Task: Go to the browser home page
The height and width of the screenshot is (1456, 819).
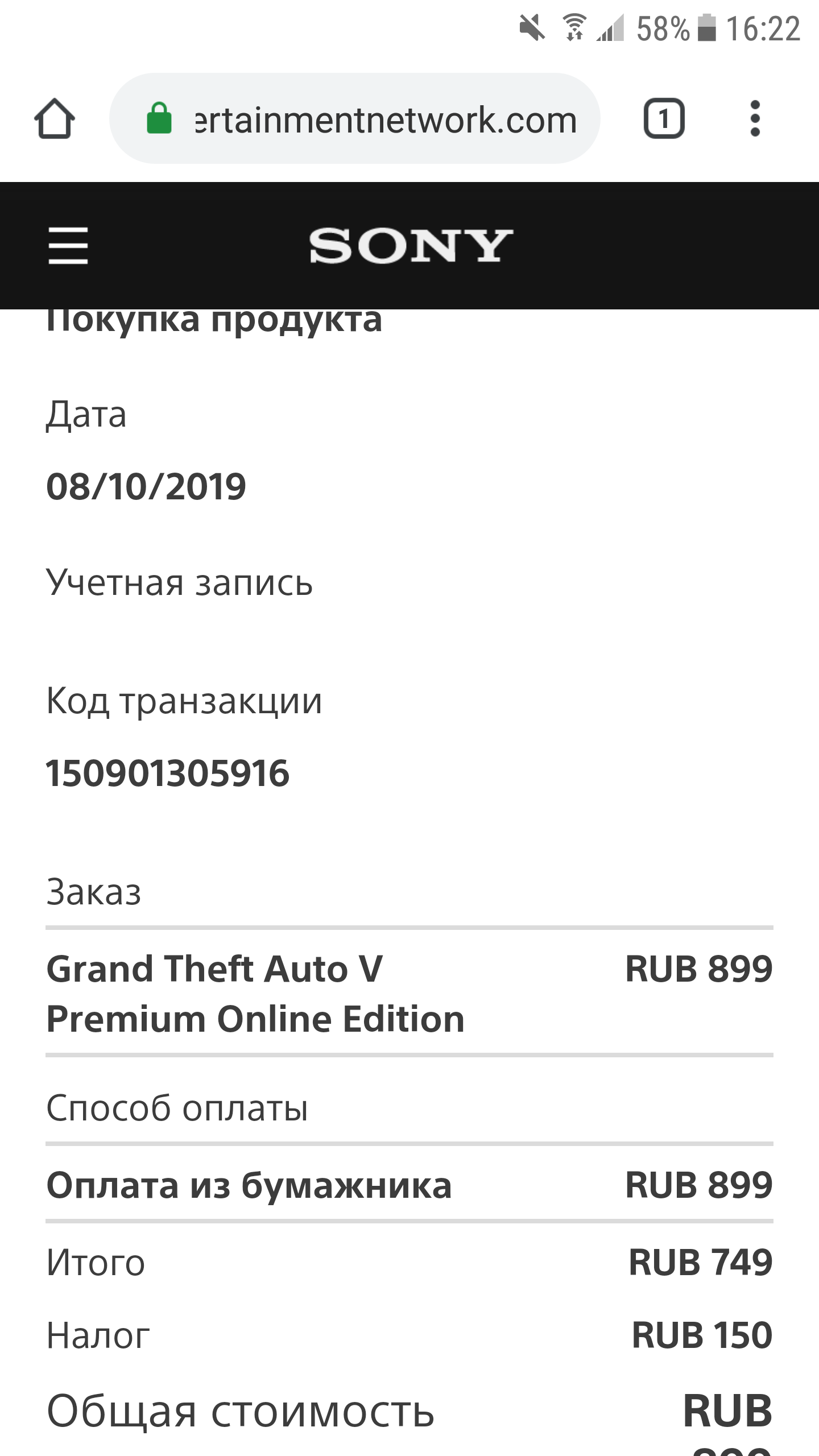Action: [55, 119]
